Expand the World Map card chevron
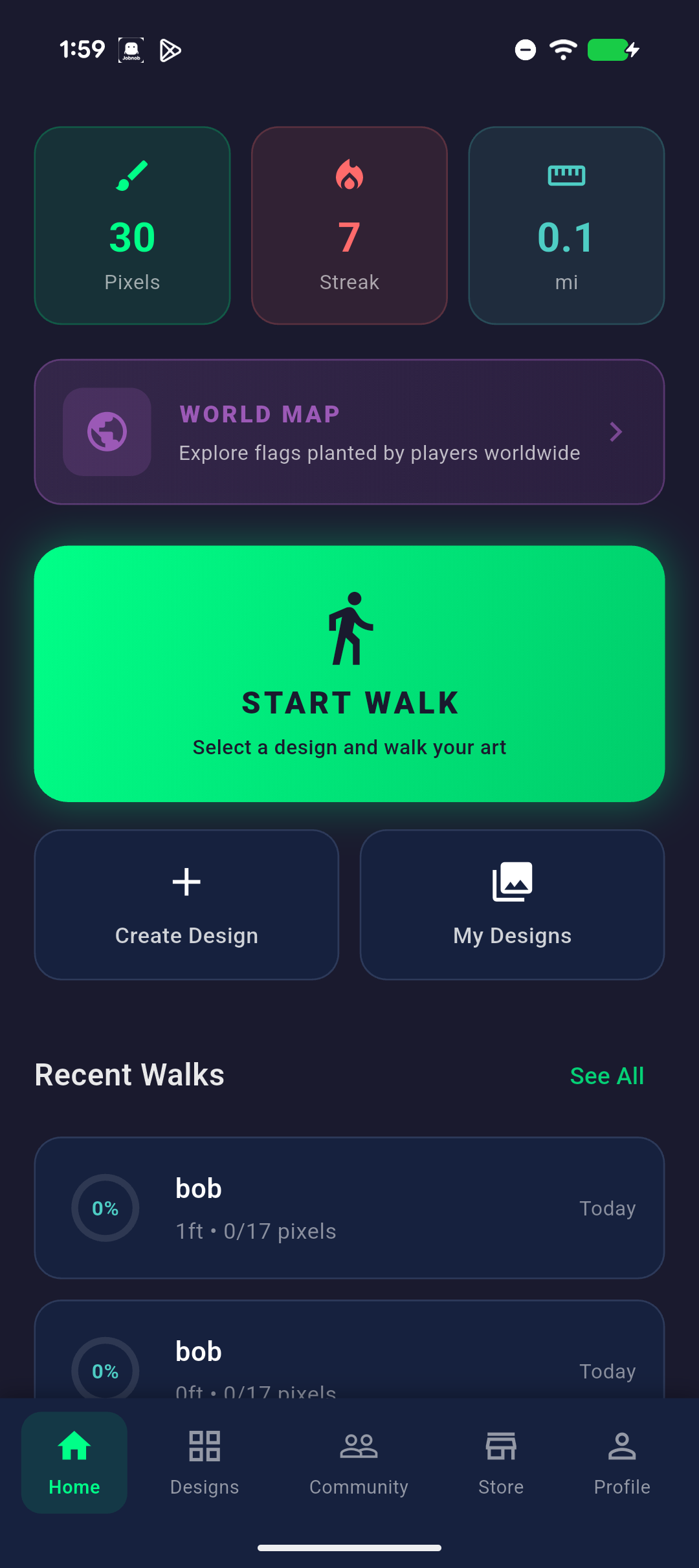 tap(616, 432)
